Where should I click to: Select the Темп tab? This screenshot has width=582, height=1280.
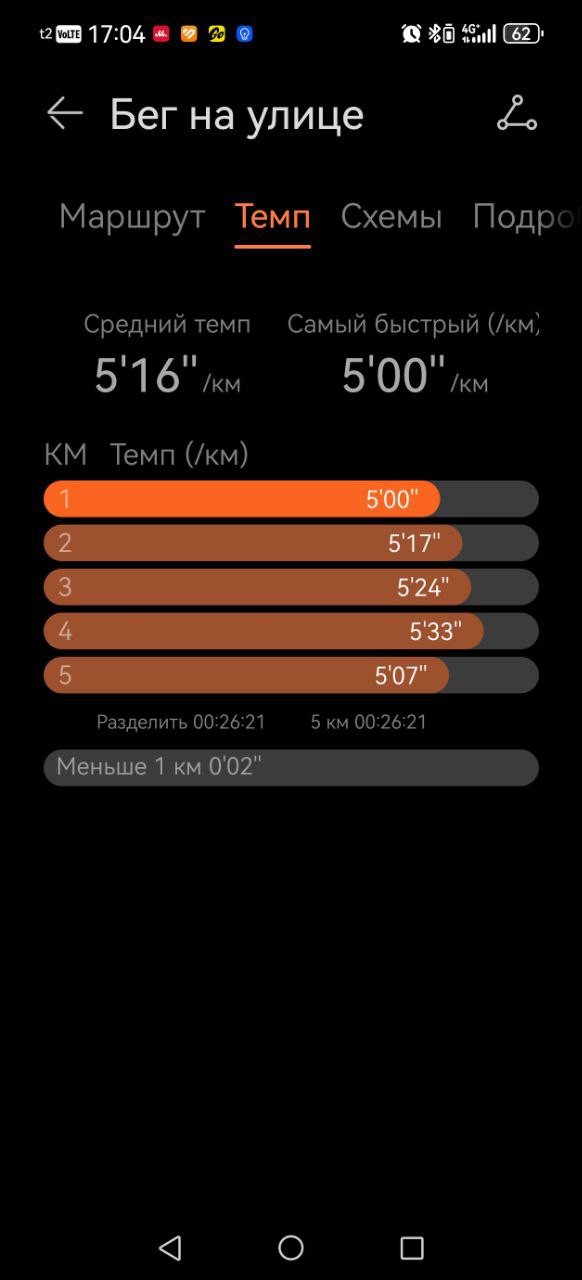(272, 217)
